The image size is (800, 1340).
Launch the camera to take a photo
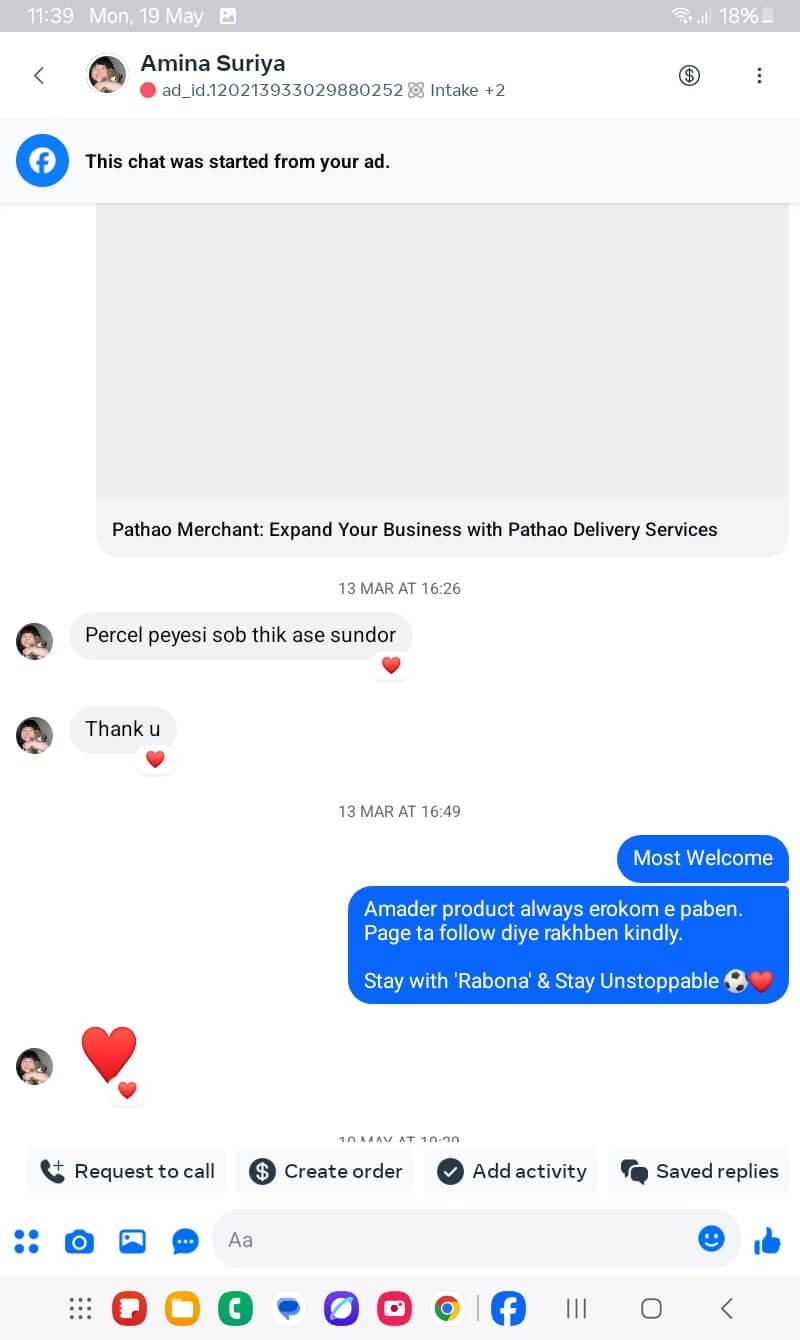[79, 1241]
